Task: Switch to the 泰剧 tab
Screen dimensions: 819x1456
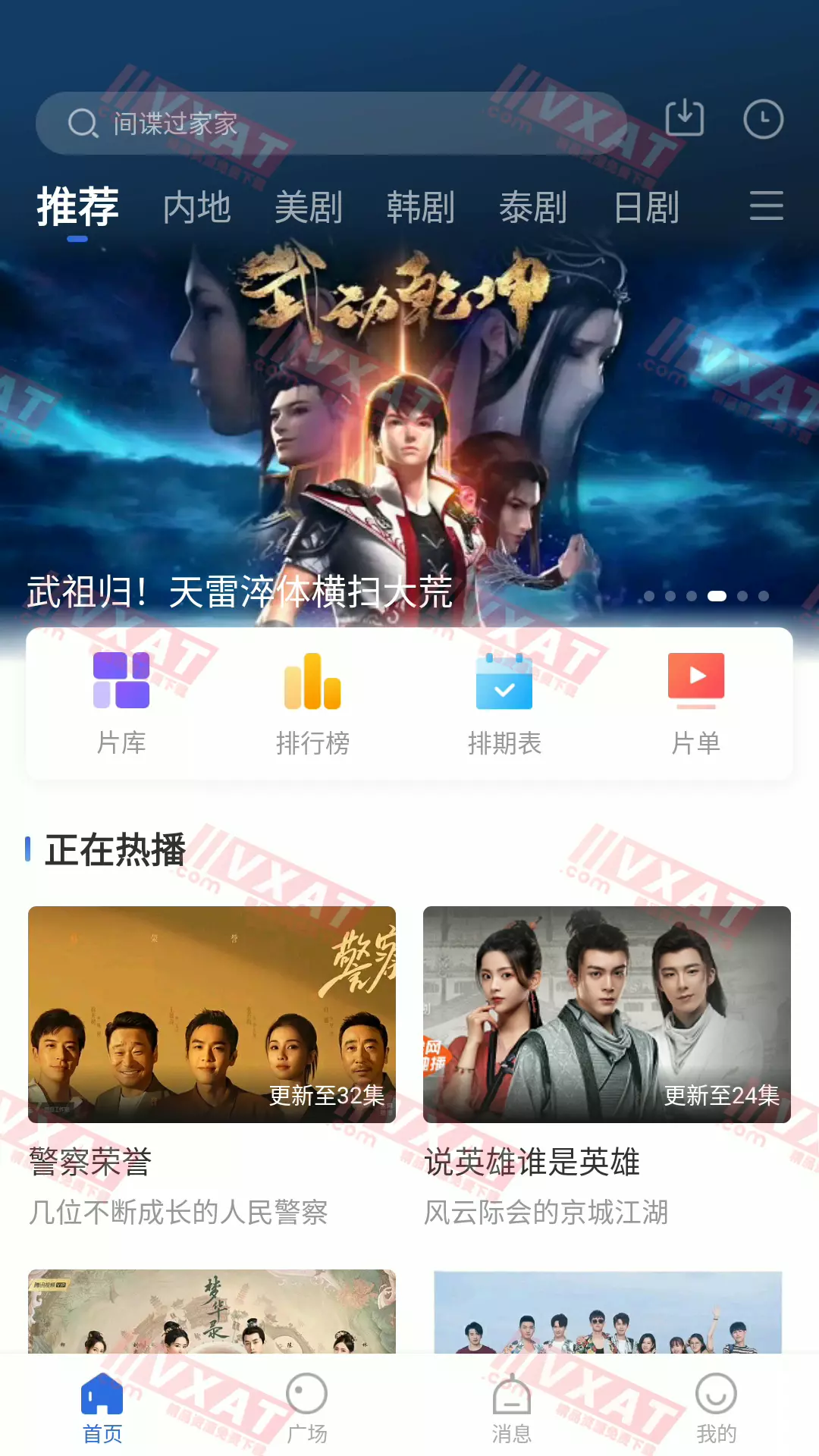Action: coord(533,207)
